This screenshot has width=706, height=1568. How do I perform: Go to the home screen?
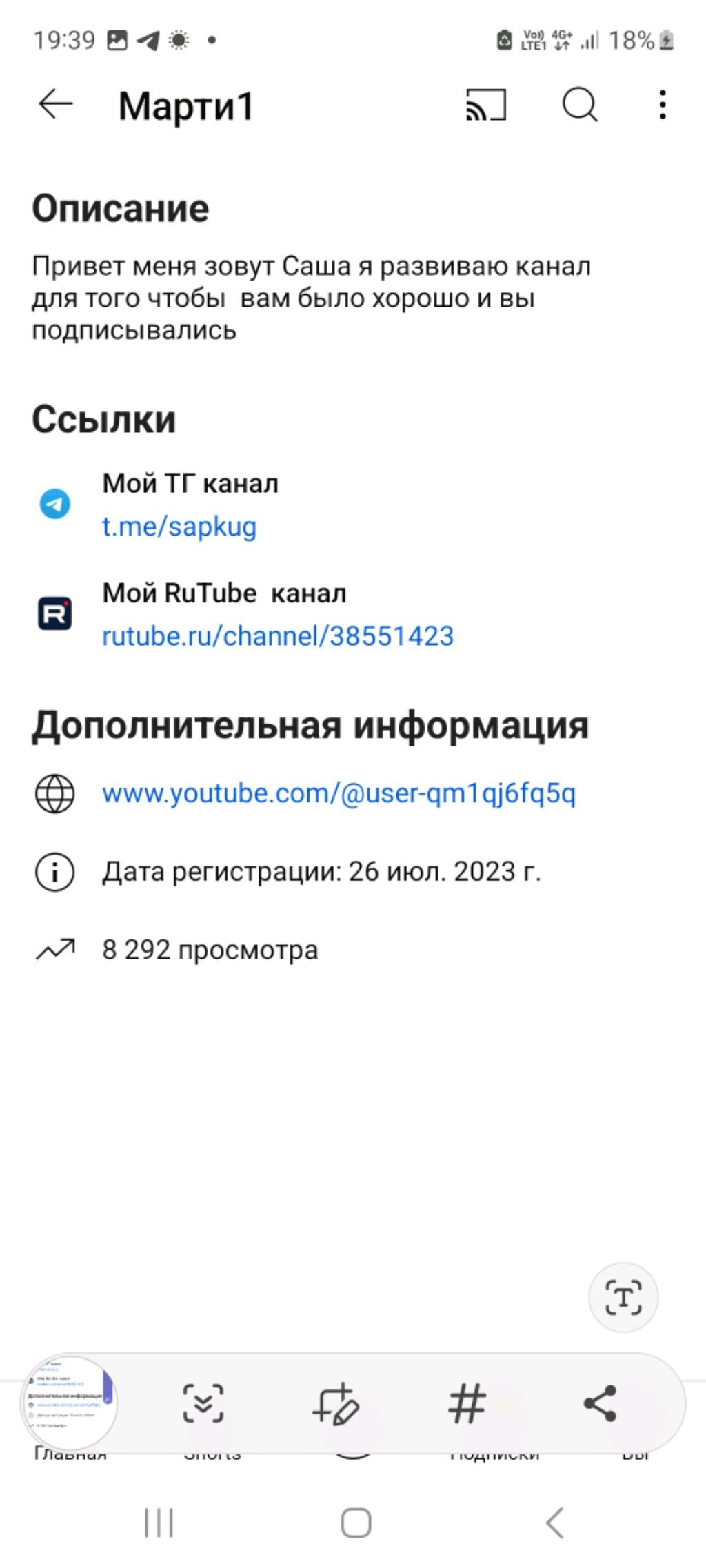tap(356, 1523)
